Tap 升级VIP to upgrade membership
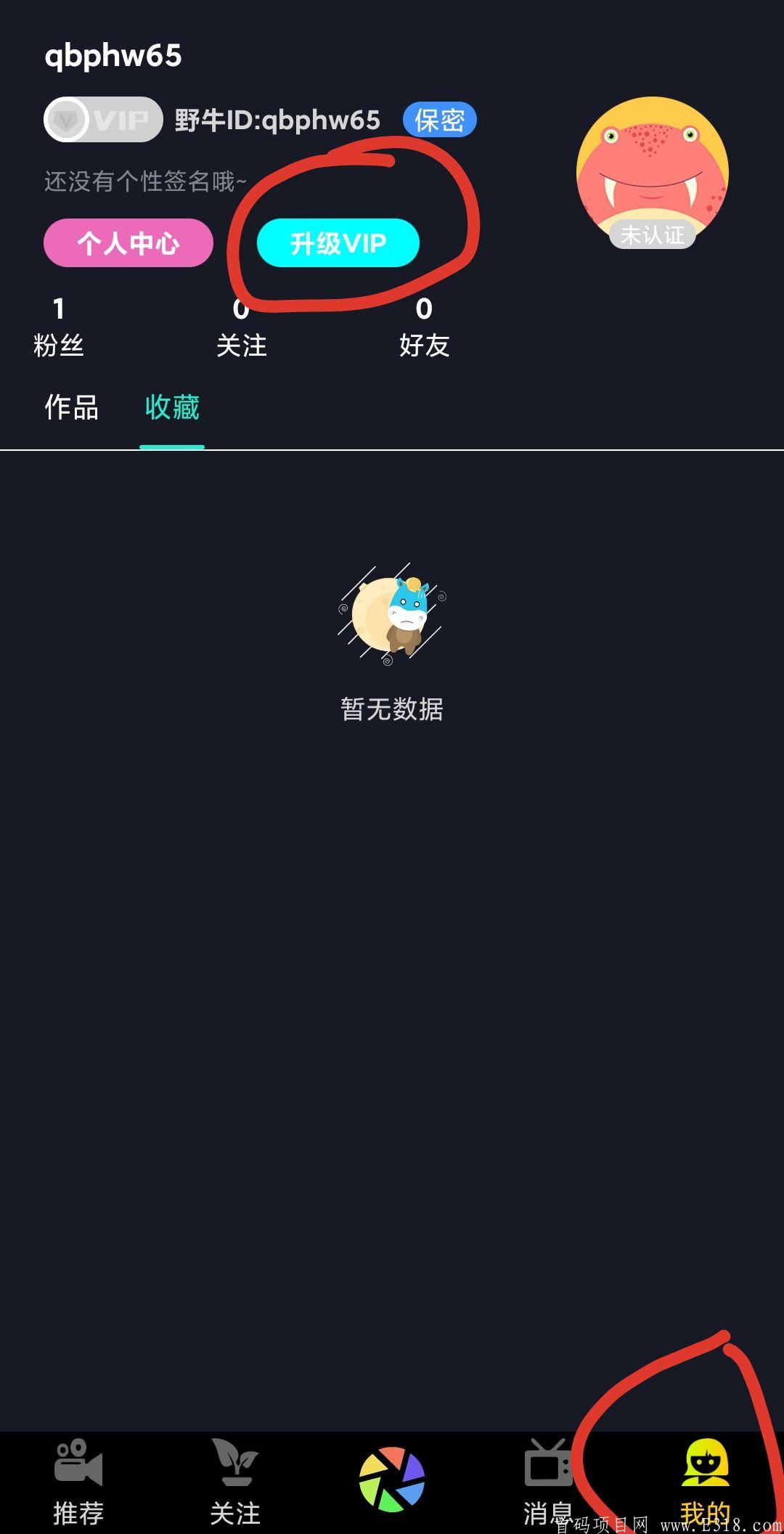Viewport: 784px width, 1534px height. click(338, 244)
